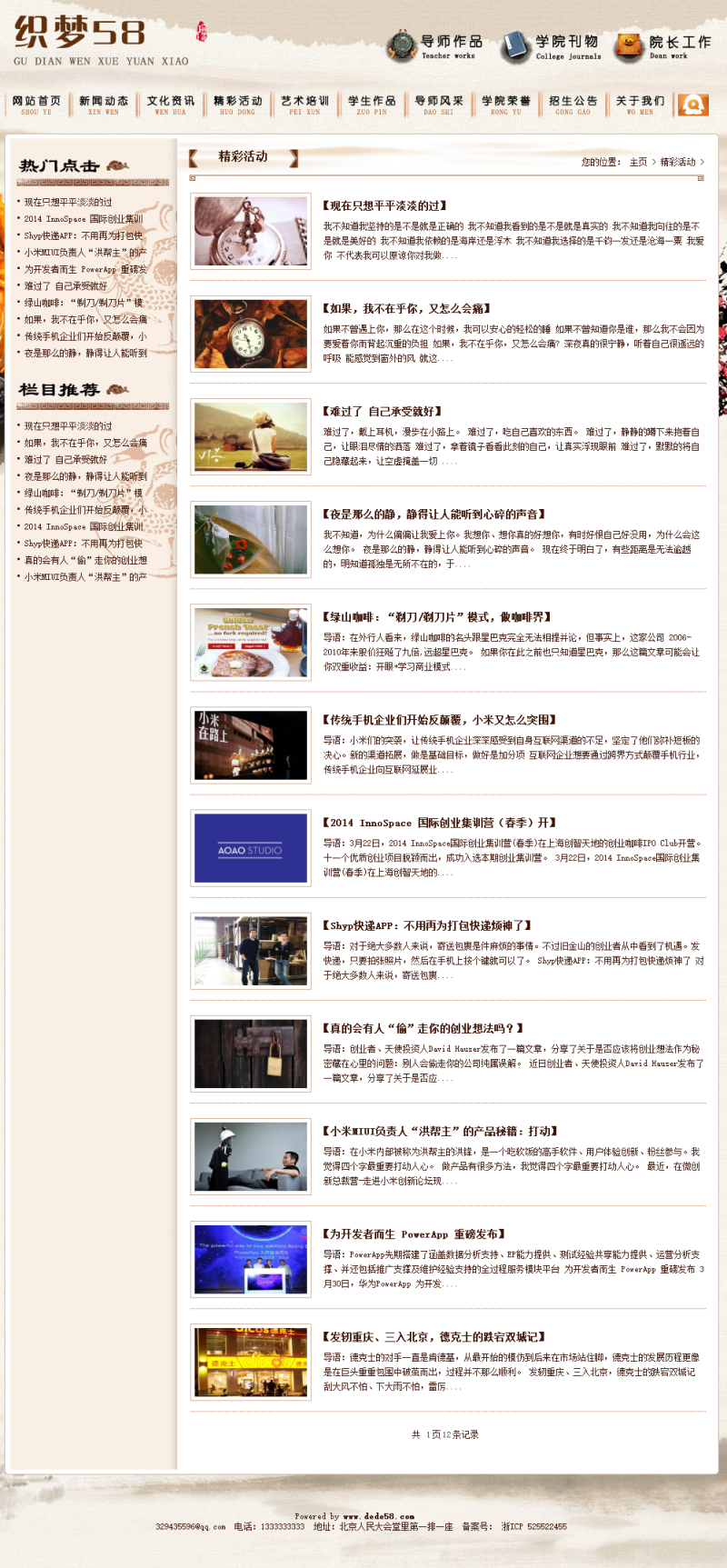Tap sidebar link 为开发者而生 PowerApp

coord(85,269)
